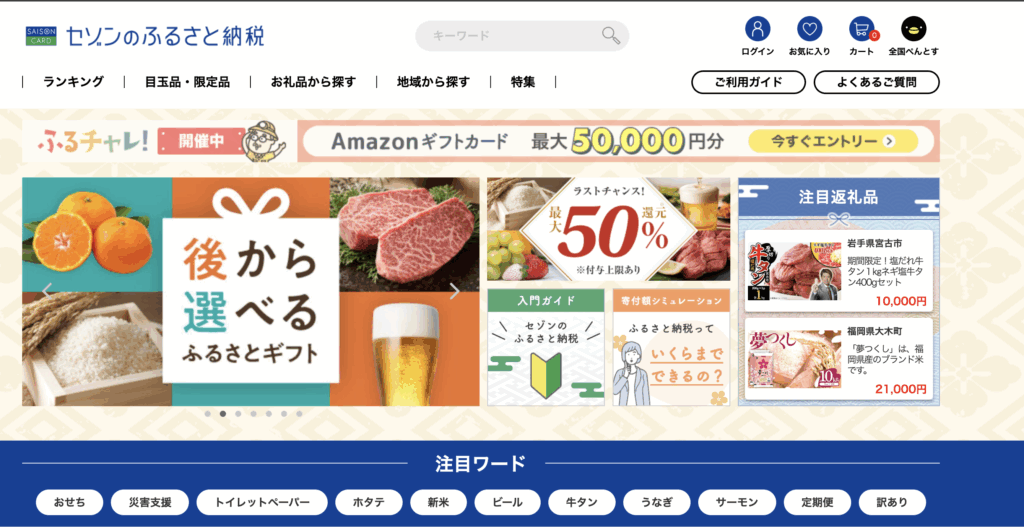Open the ランキング menu

click(x=73, y=82)
